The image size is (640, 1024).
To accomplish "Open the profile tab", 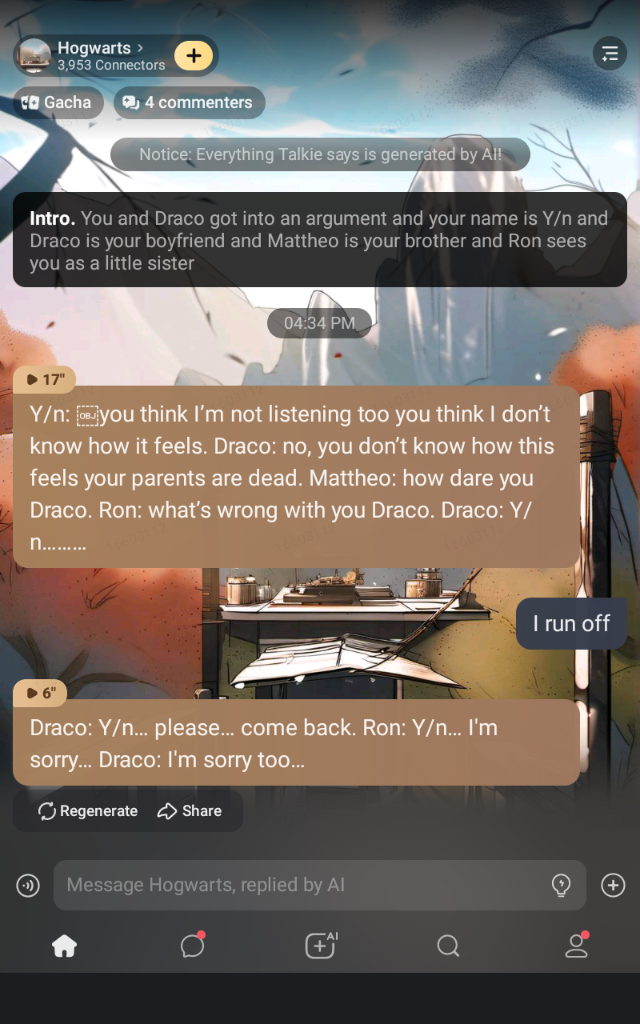I will click(x=576, y=946).
